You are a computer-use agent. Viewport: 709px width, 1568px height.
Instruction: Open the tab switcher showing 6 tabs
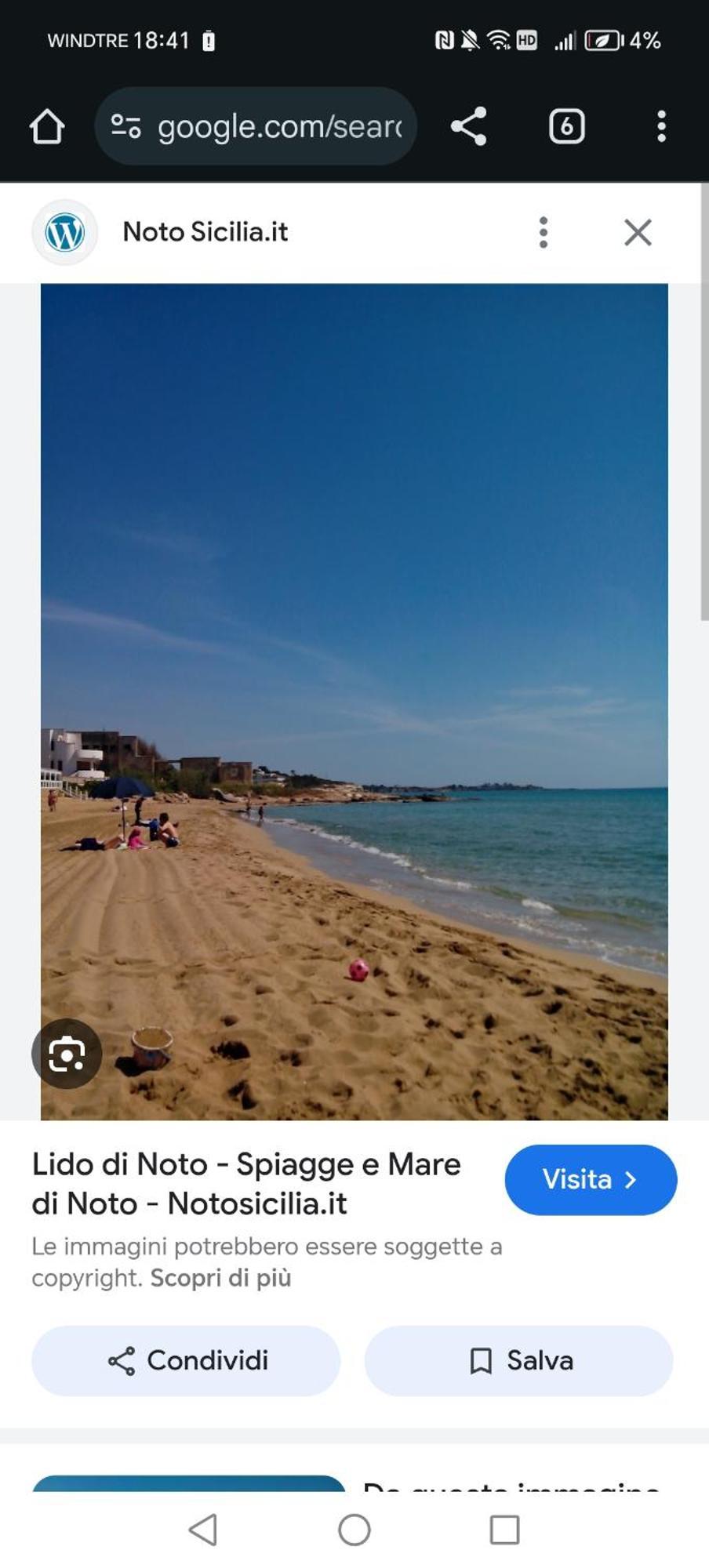(566, 126)
